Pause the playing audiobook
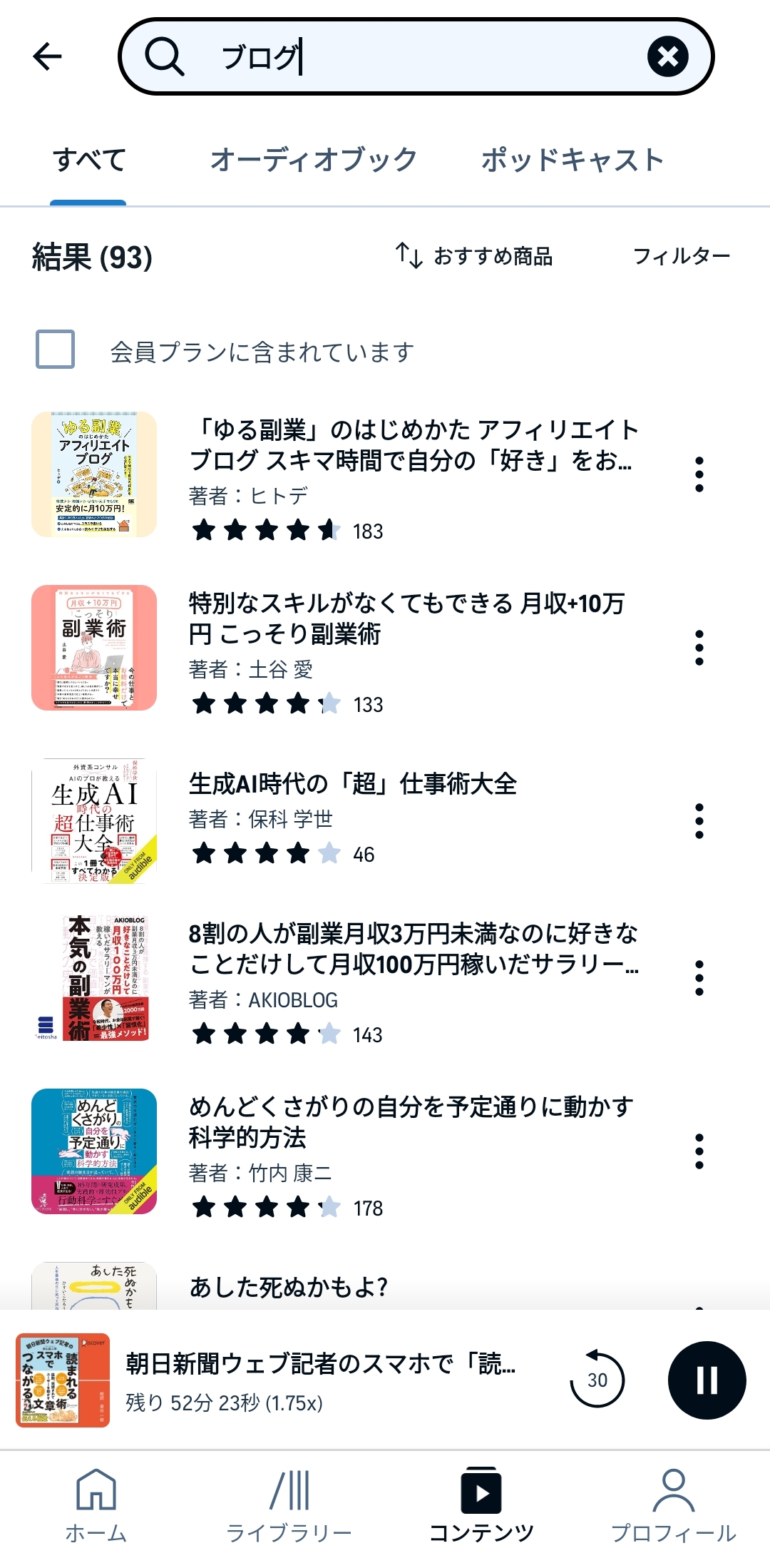 tap(707, 1380)
